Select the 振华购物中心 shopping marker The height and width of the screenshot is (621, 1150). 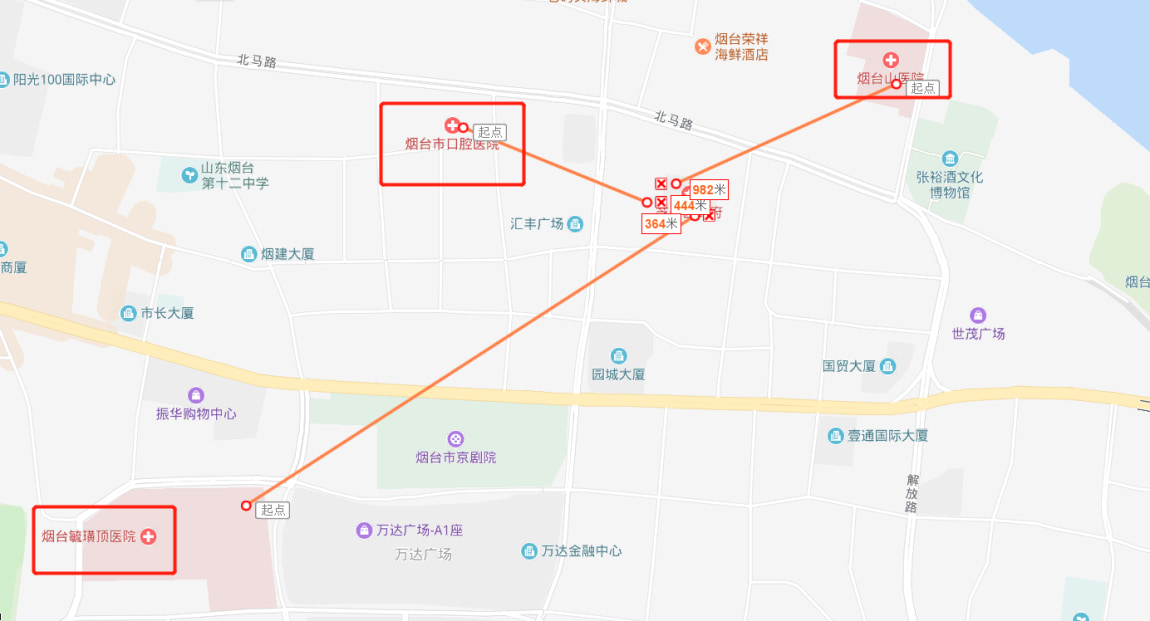196,395
